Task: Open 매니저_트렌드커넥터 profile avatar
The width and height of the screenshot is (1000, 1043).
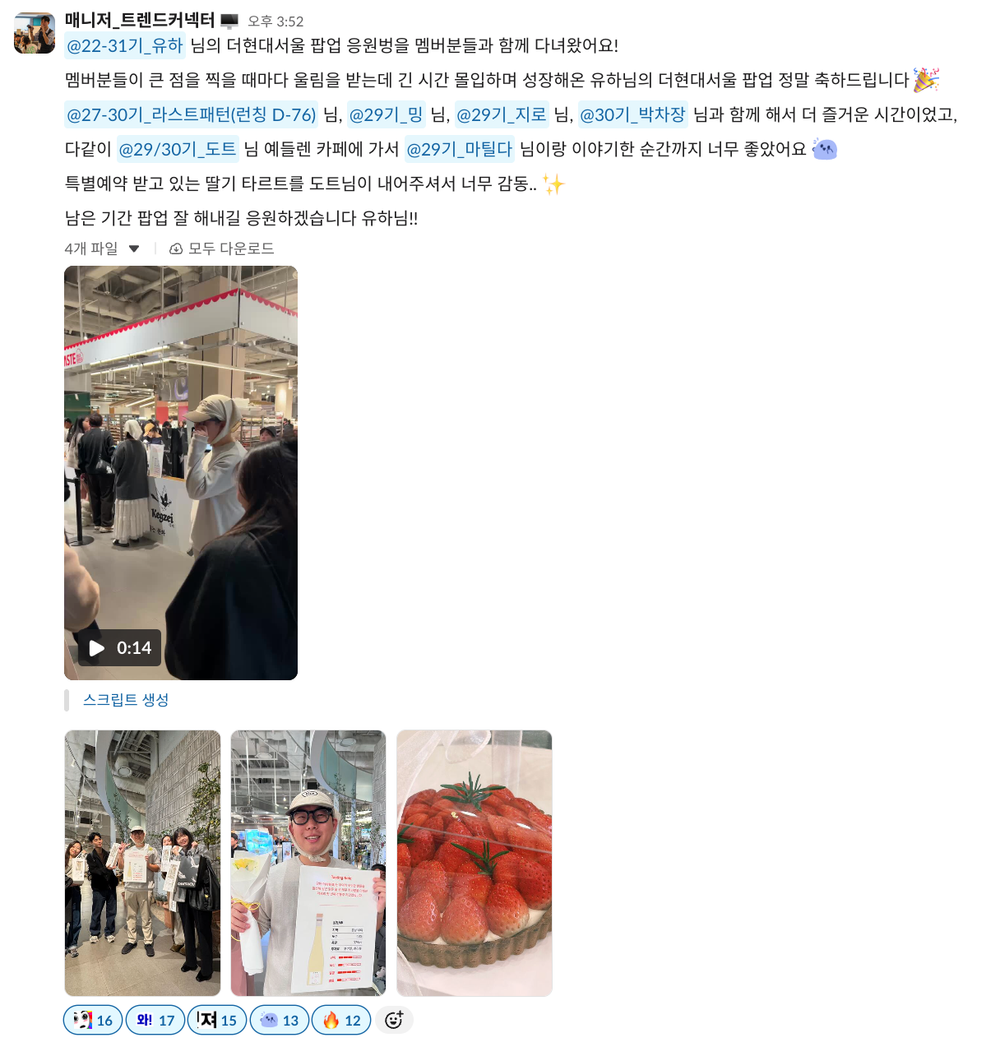Action: point(34,33)
